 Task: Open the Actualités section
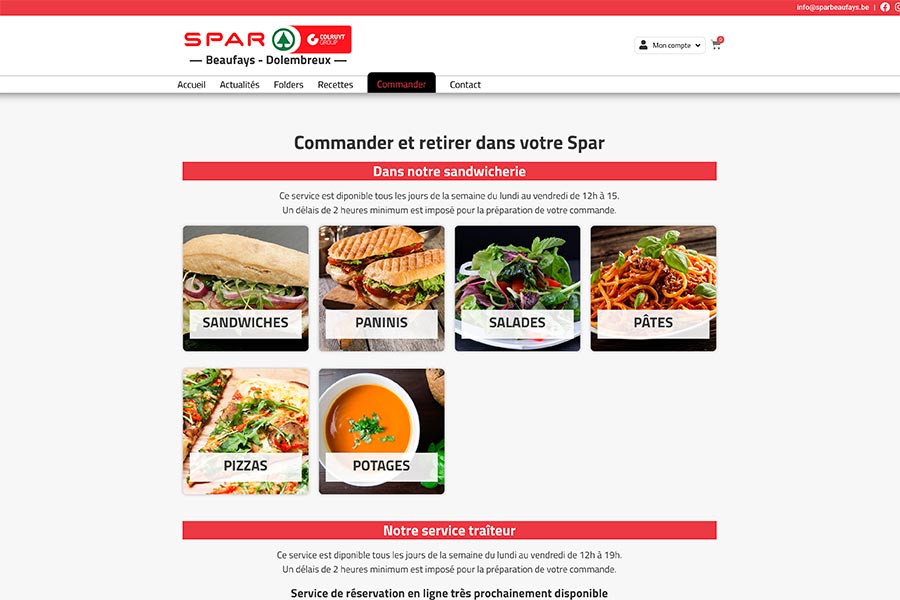click(239, 85)
